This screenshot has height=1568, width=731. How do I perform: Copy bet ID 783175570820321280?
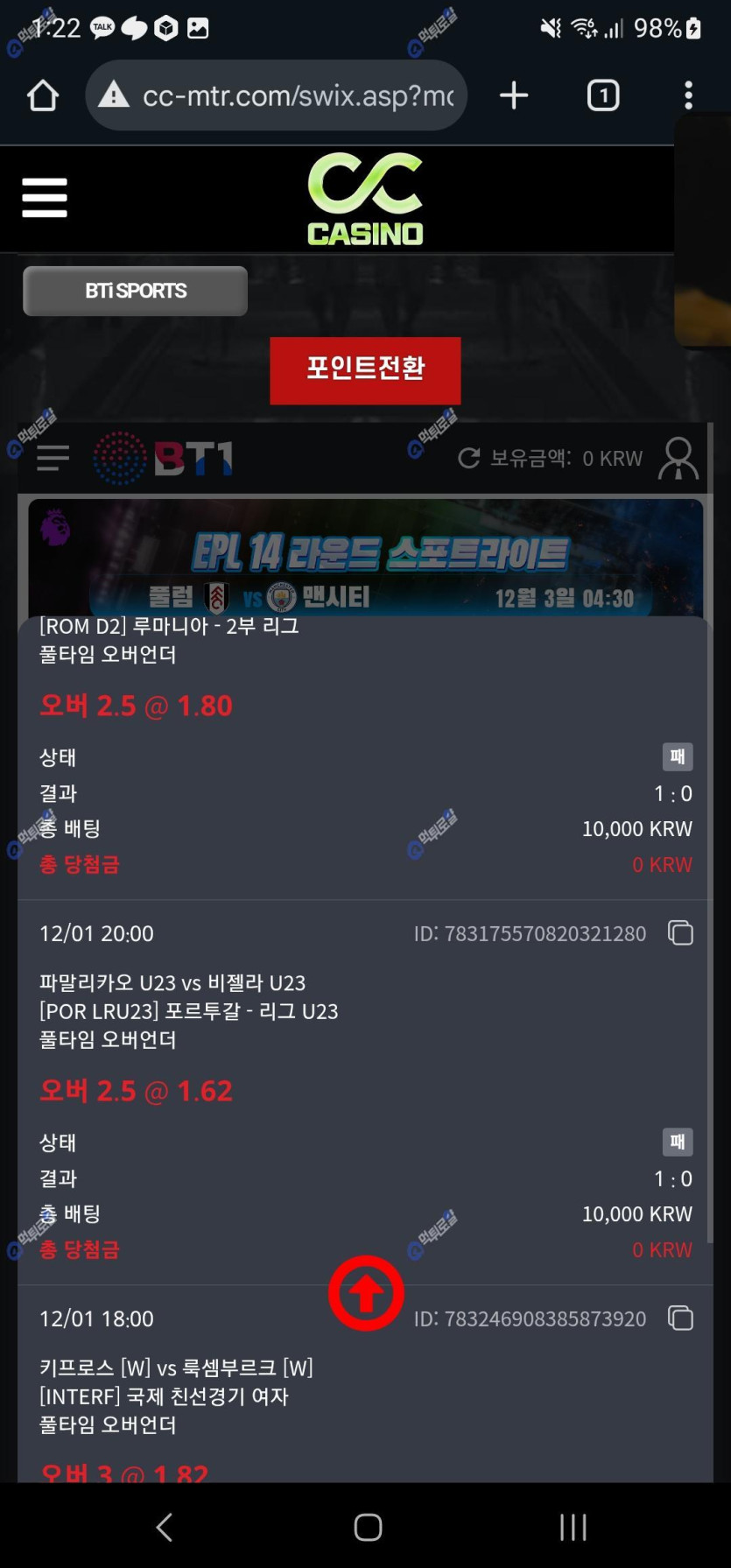coord(680,933)
